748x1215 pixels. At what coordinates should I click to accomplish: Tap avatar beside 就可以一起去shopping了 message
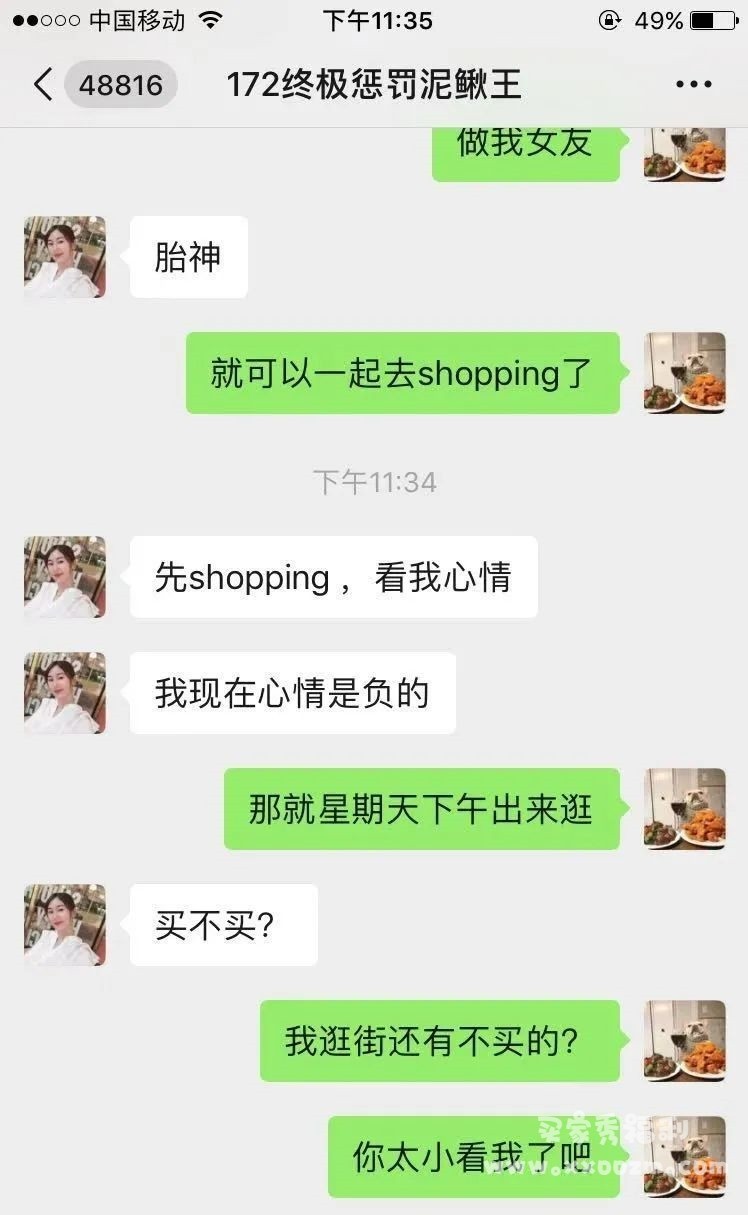684,373
